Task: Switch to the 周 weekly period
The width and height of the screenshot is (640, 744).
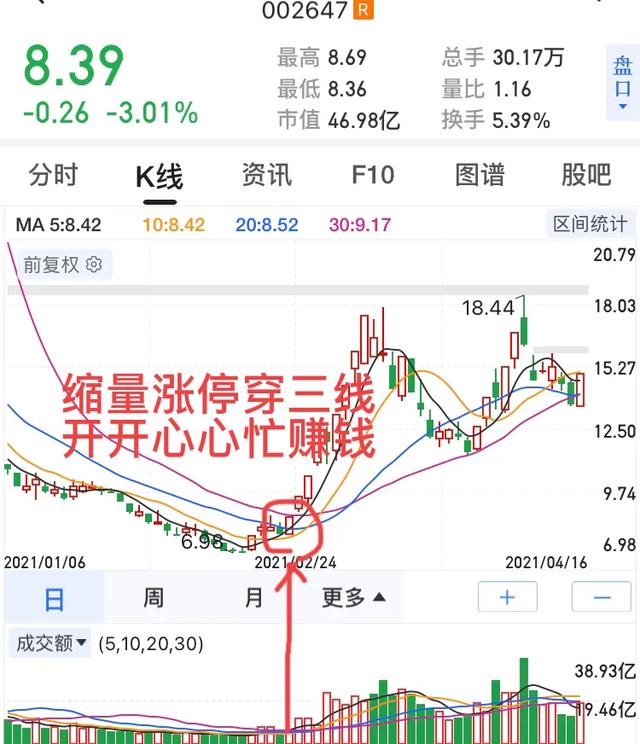Action: tap(153, 598)
